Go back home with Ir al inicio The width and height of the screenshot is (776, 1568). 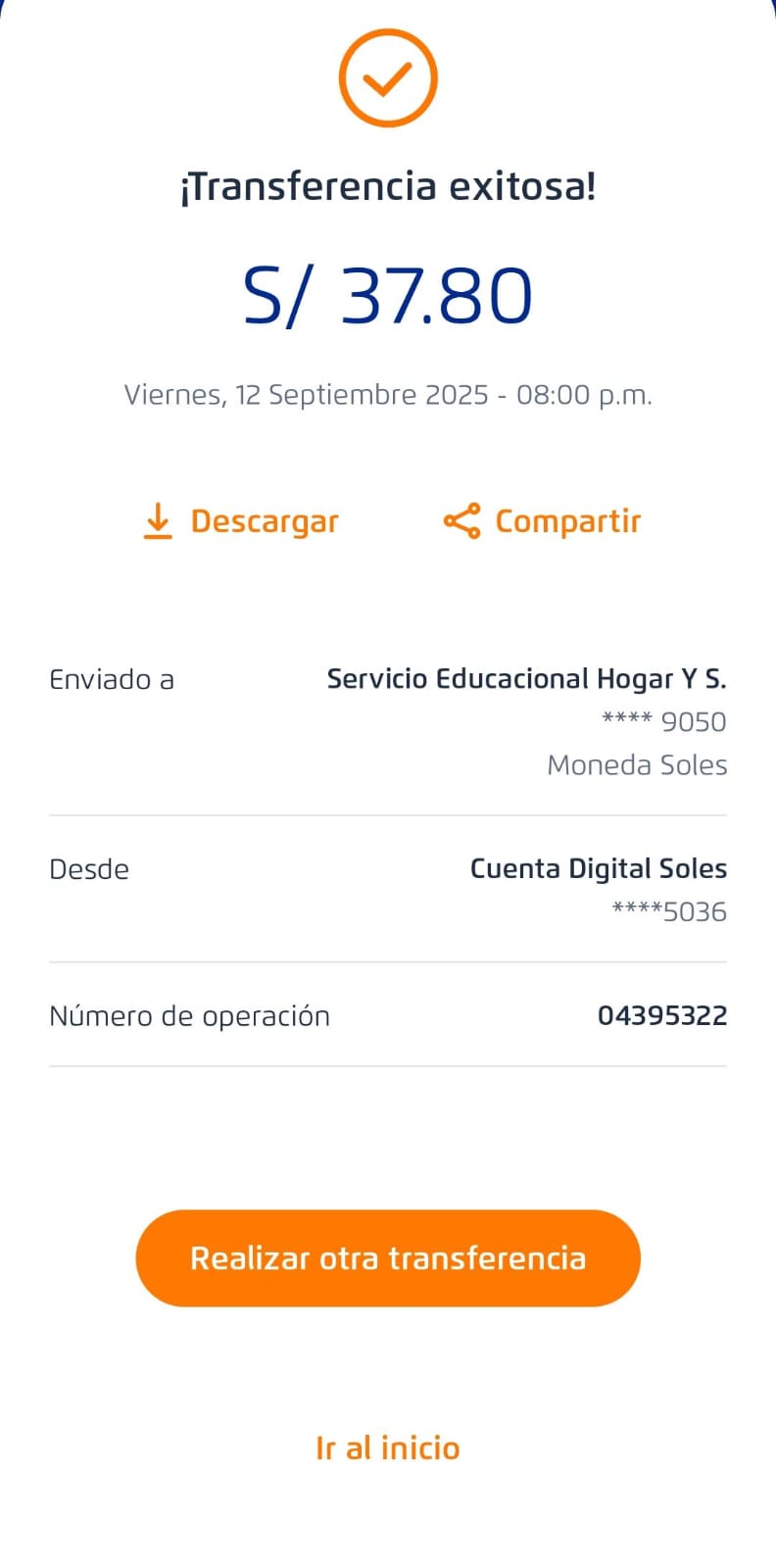click(x=388, y=1447)
